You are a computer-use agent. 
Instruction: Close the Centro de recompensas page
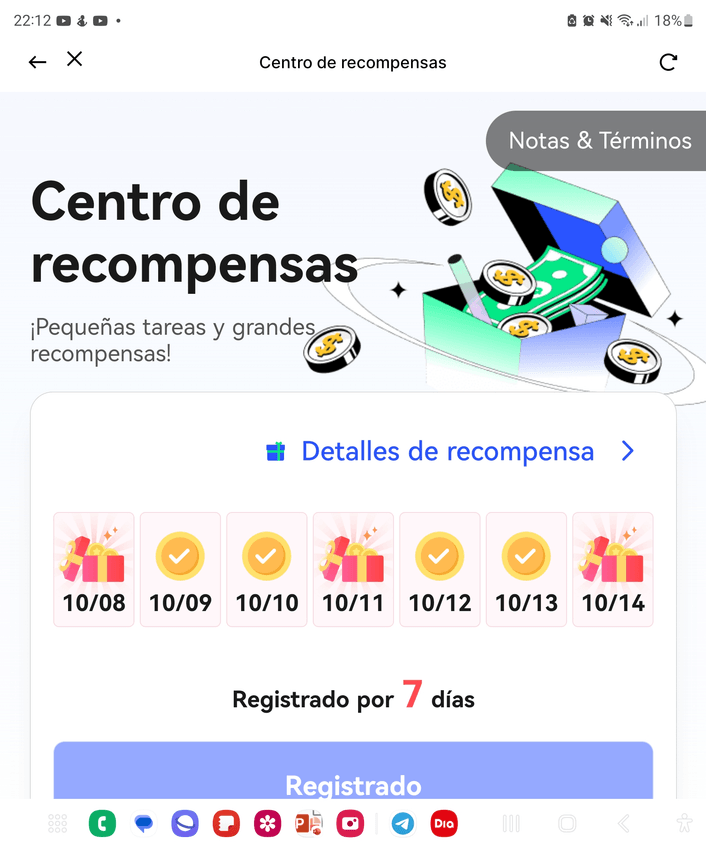74,59
